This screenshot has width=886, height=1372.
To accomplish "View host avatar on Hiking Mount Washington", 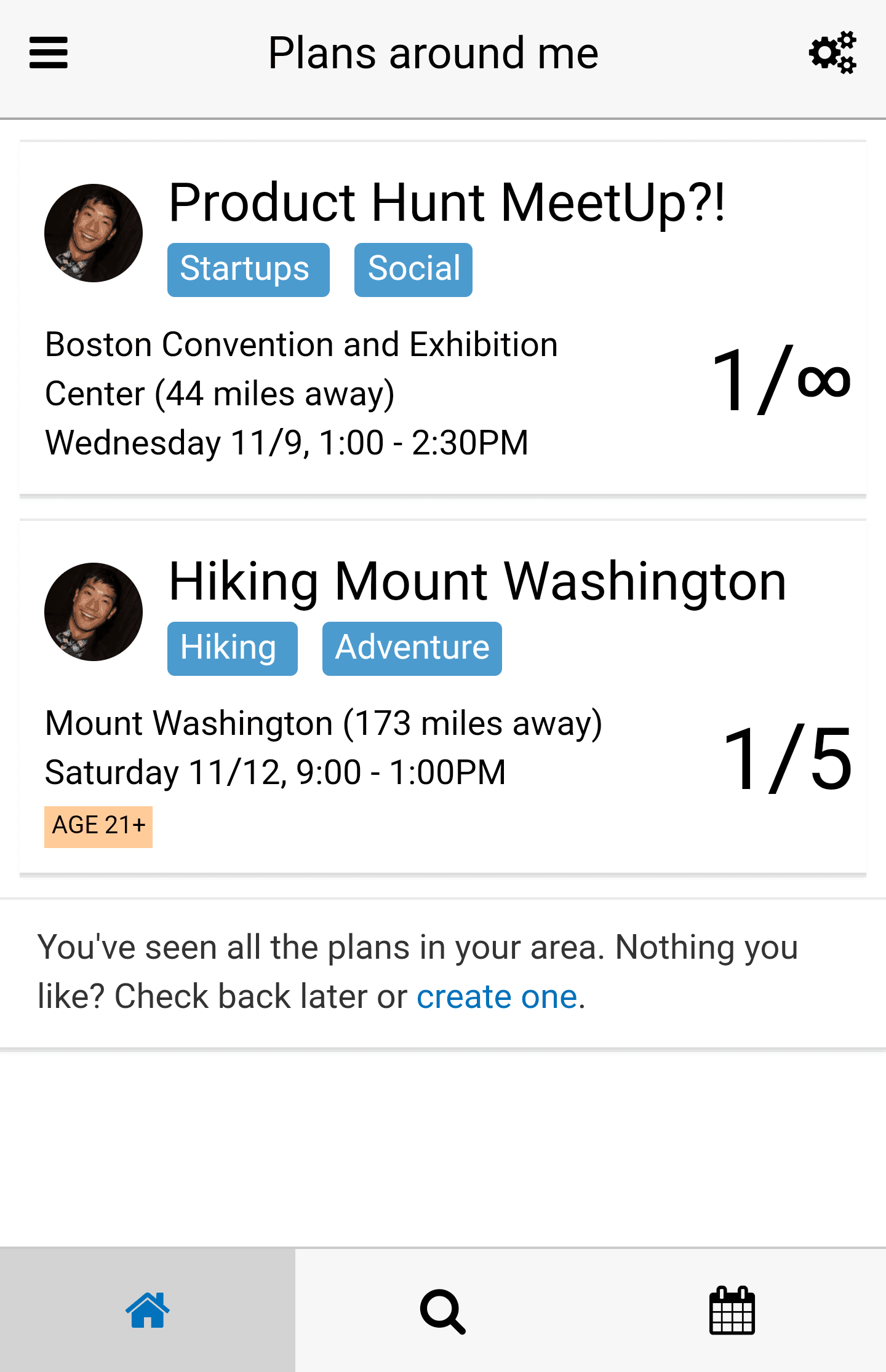I will click(94, 612).
